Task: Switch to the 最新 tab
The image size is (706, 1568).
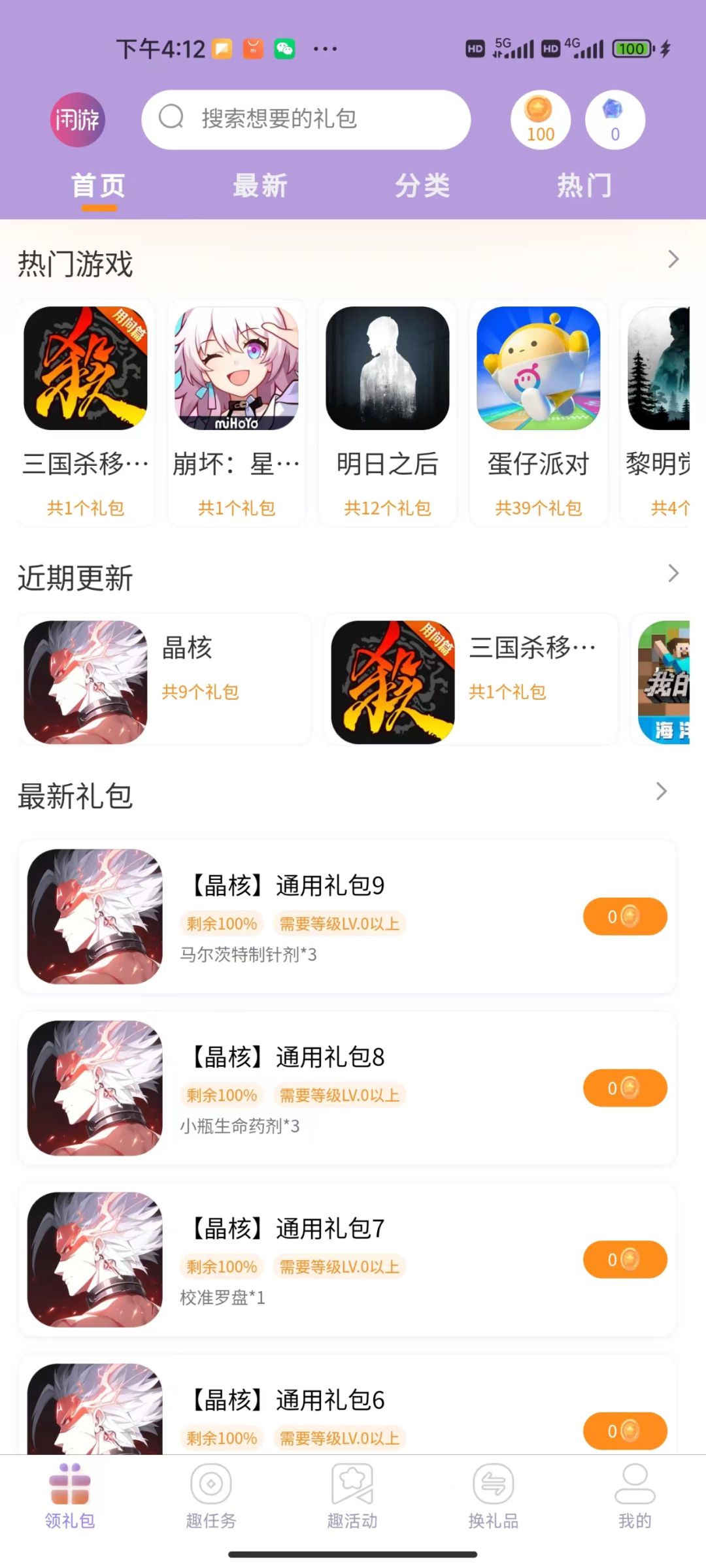Action: pyautogui.click(x=260, y=185)
